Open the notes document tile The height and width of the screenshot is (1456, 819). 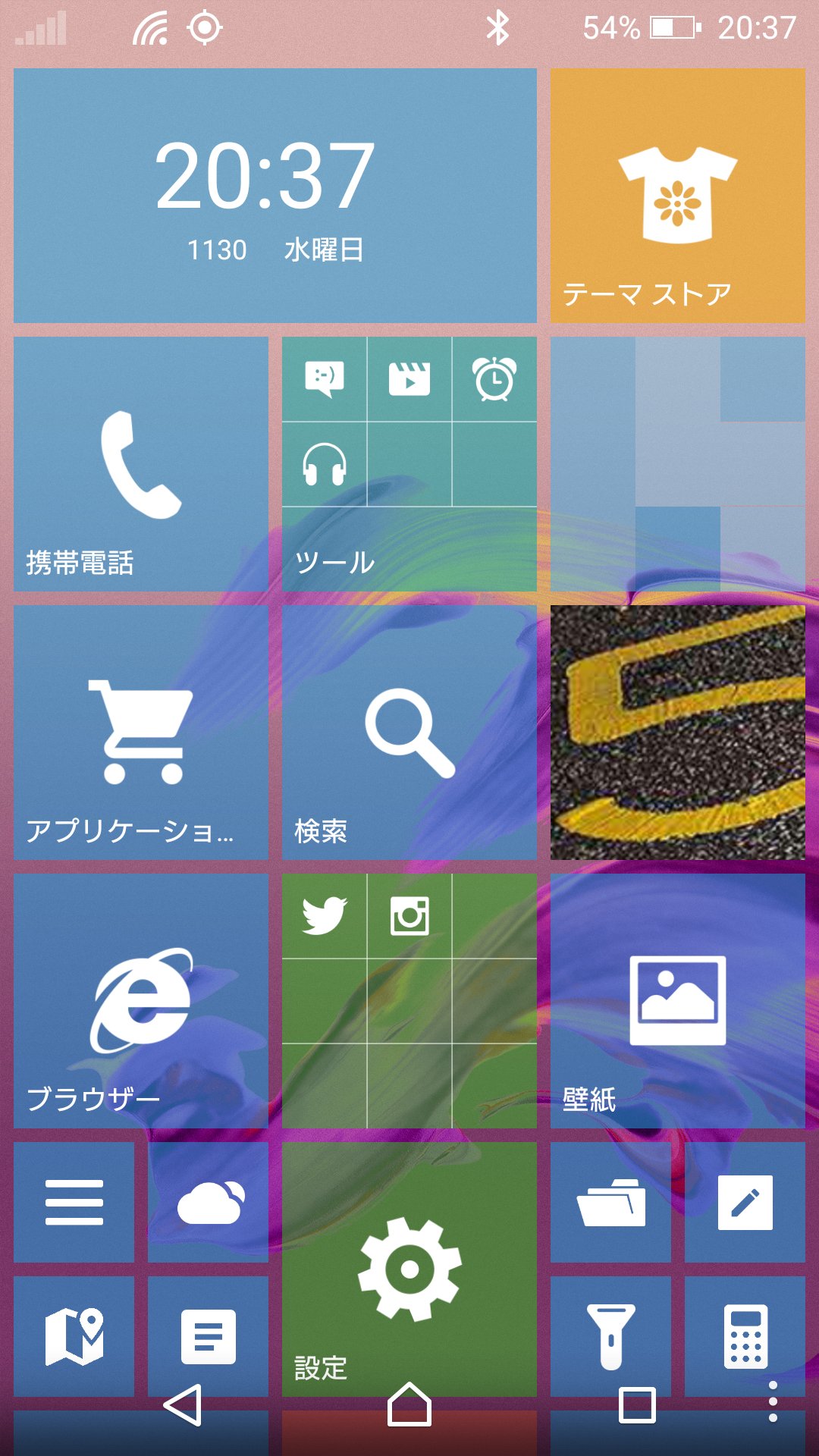208,1337
